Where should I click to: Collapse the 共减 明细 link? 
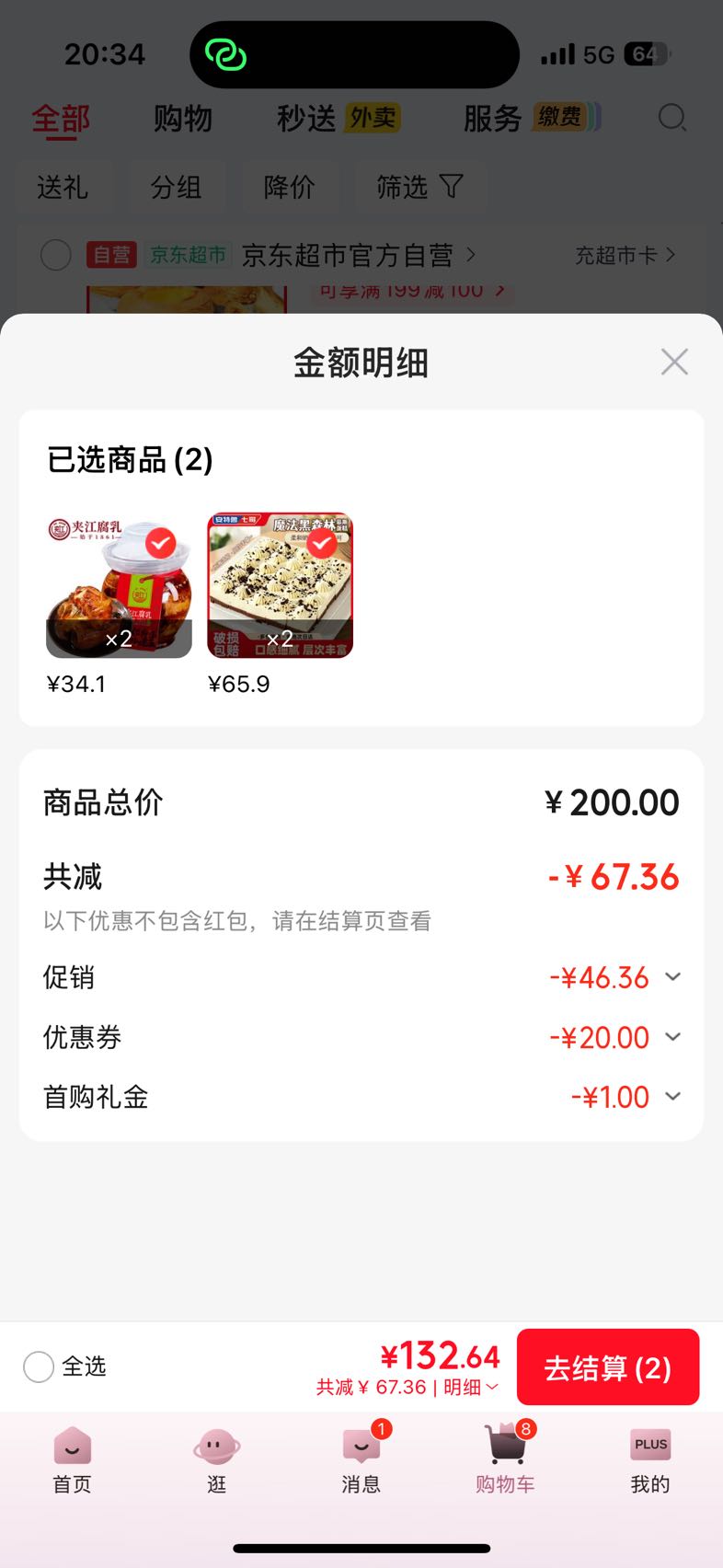click(x=407, y=1387)
